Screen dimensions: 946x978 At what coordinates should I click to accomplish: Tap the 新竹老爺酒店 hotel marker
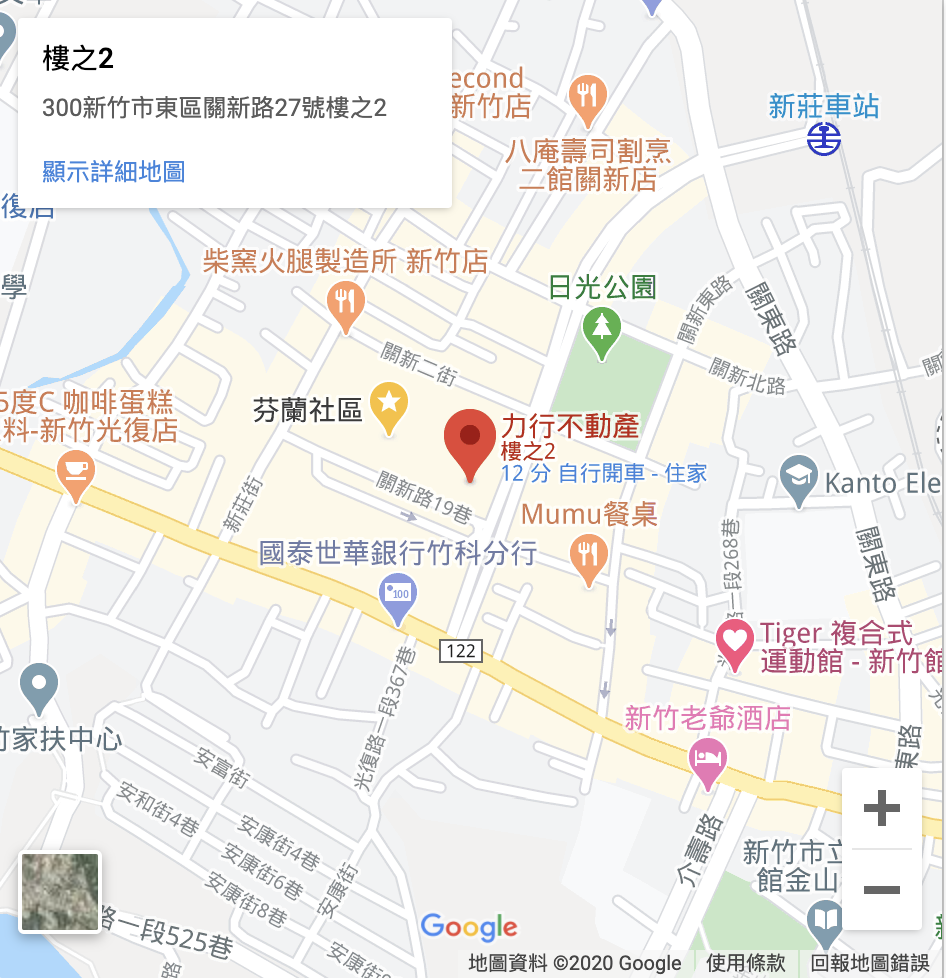[708, 762]
